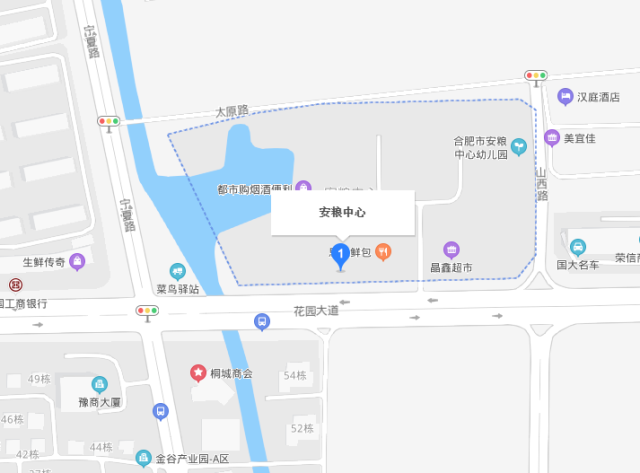Tap the blue location marker numbered 1
This screenshot has height=473, width=640.
pos(341,257)
